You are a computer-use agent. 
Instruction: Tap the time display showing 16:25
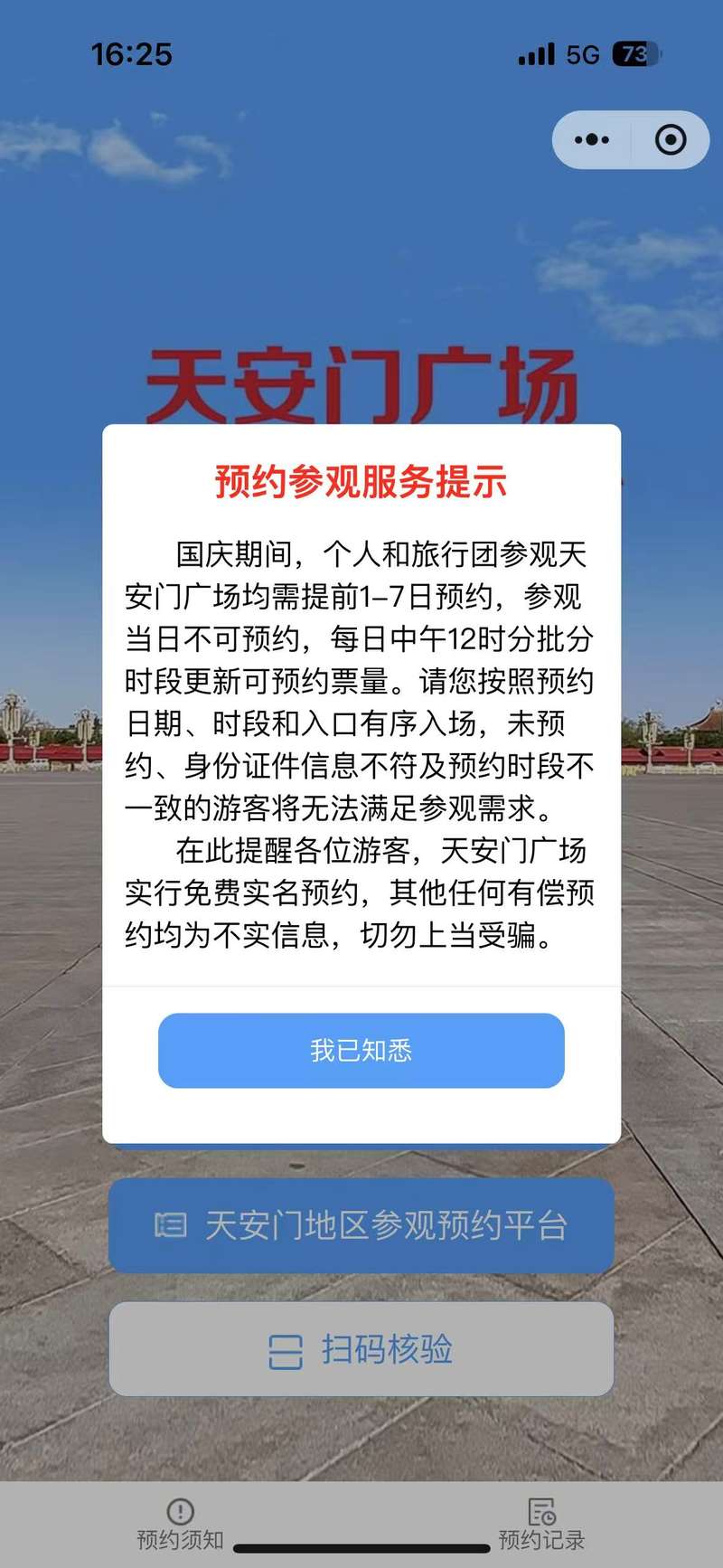(132, 55)
